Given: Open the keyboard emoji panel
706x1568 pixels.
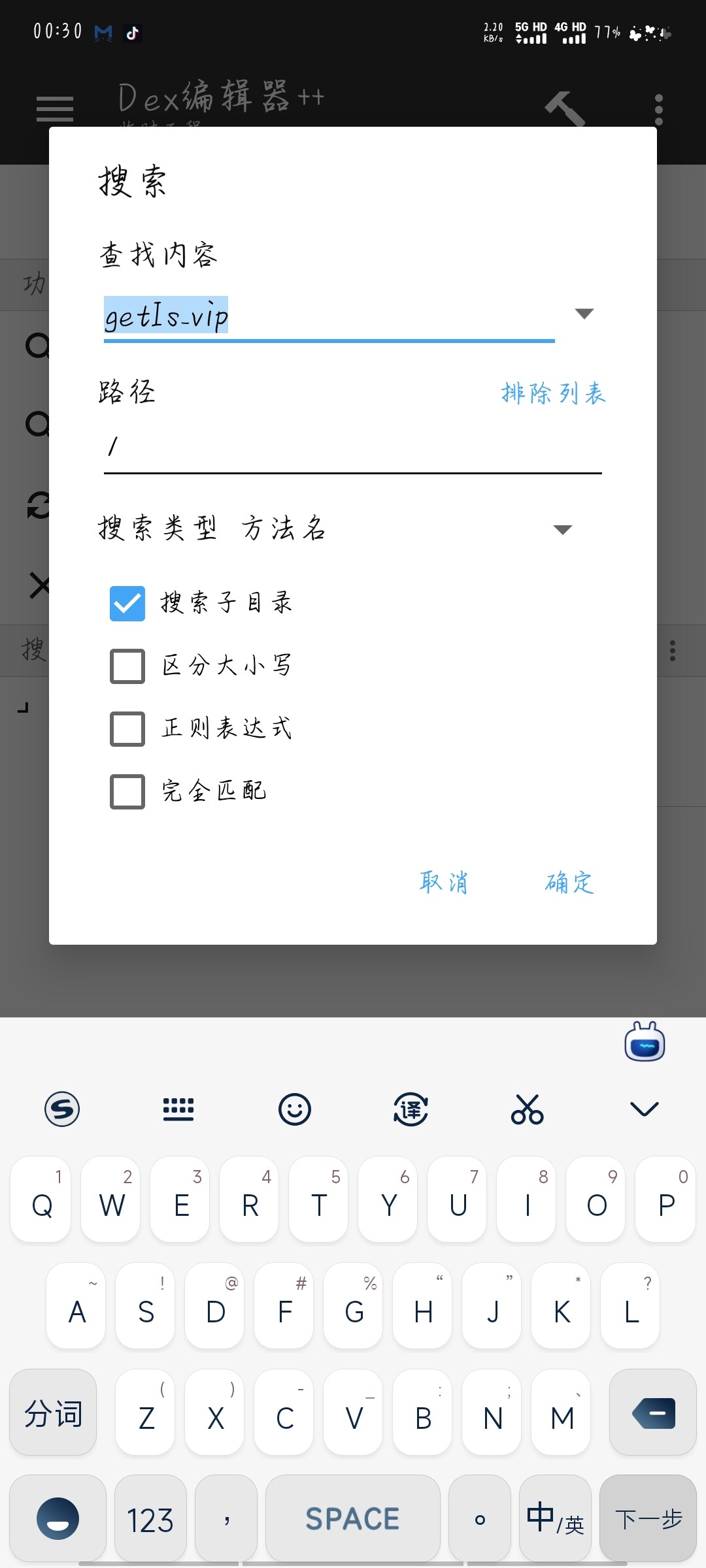Looking at the screenshot, I should (x=295, y=1109).
